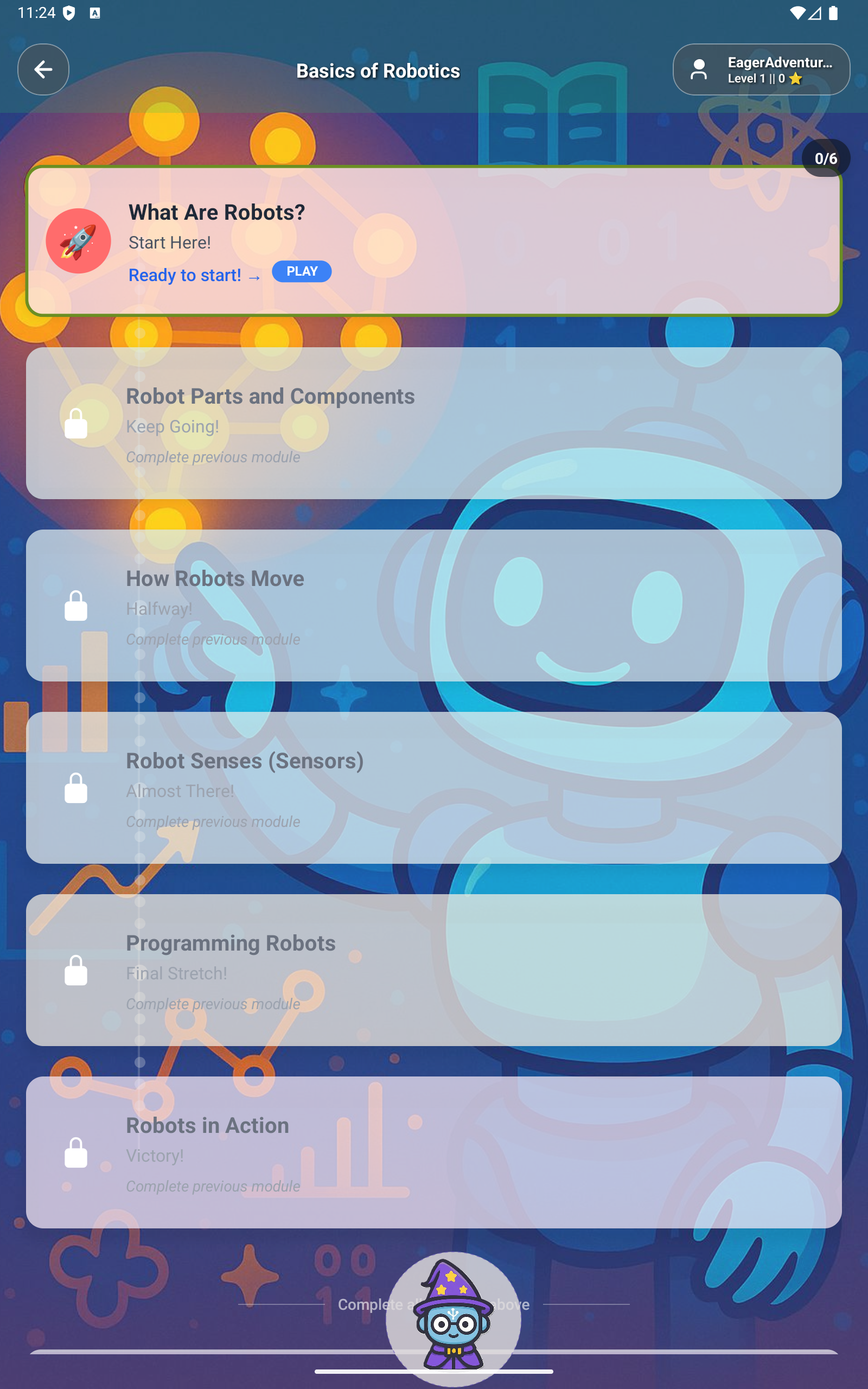Viewport: 868px width, 1389px height.
Task: Choose the locked Programming Robots module
Action: (x=433, y=970)
